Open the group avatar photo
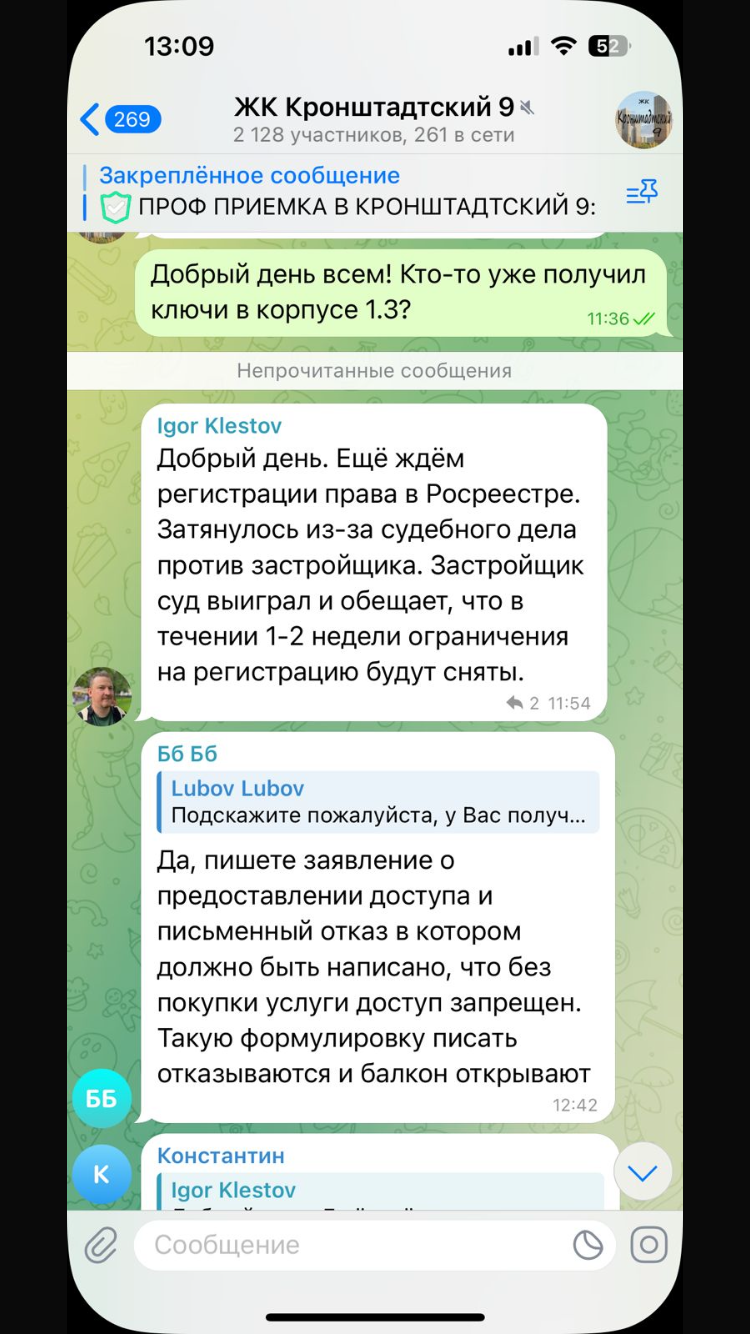 pos(644,120)
